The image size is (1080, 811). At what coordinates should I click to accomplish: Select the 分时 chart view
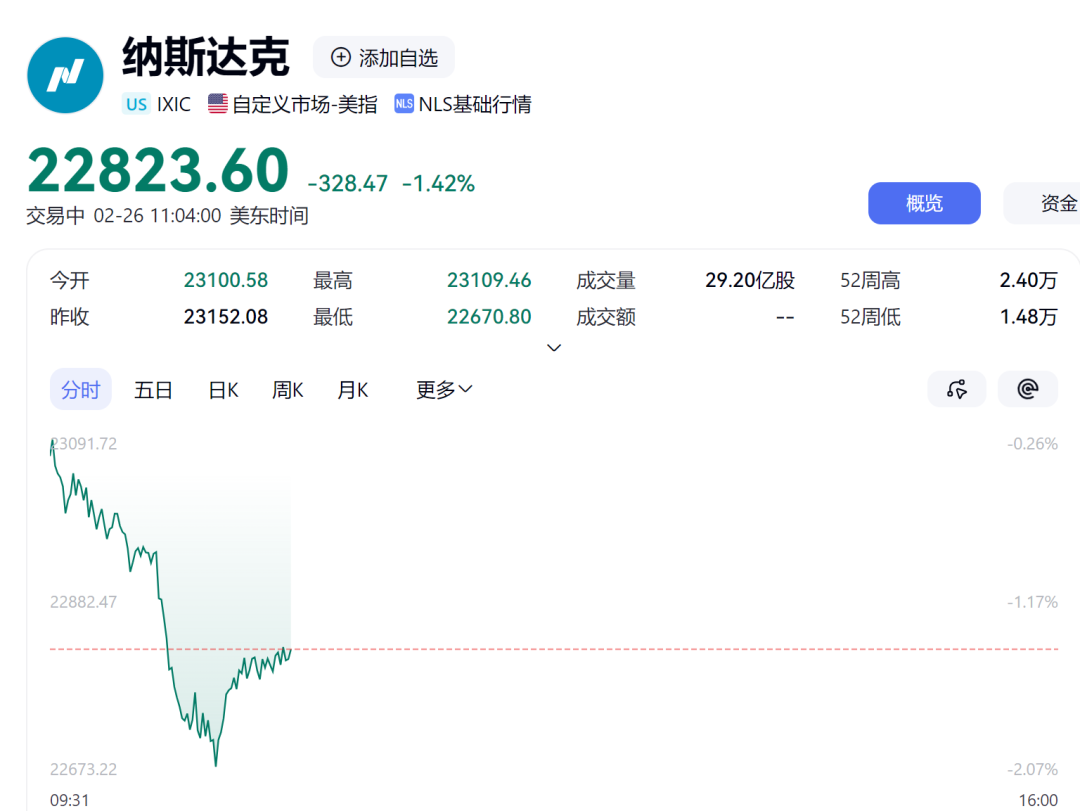pyautogui.click(x=80, y=390)
